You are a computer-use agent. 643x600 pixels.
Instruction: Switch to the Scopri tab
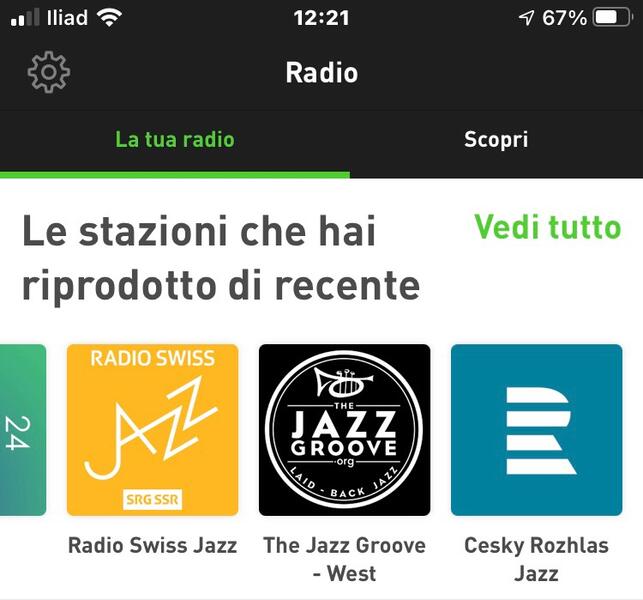pyautogui.click(x=495, y=140)
